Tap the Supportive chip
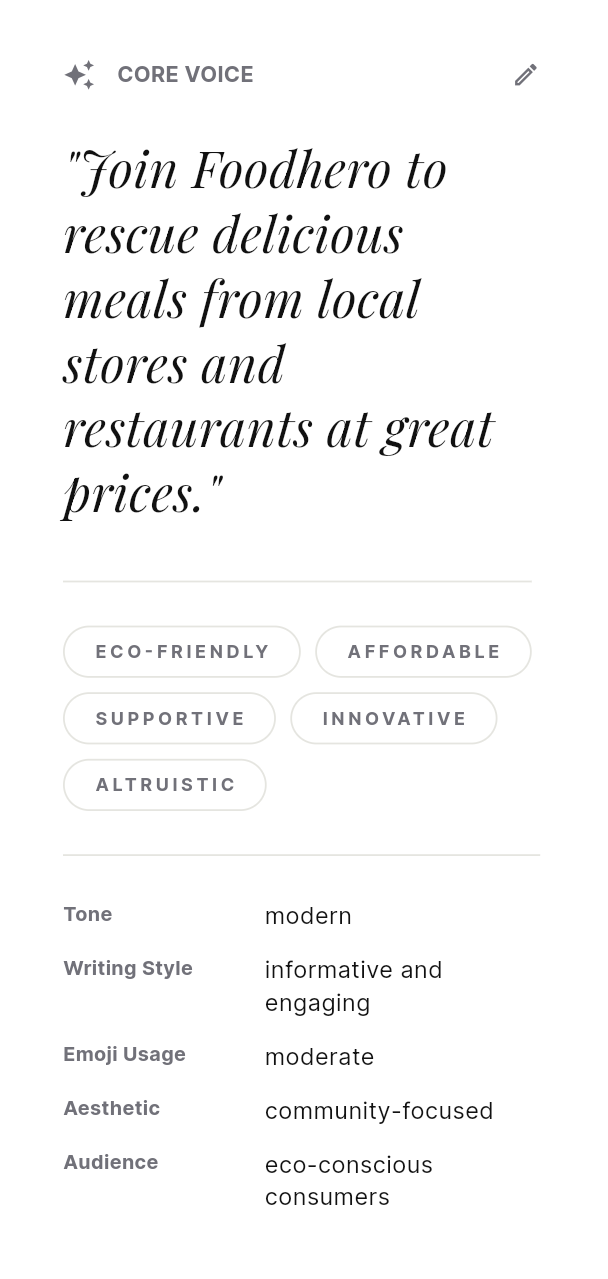The height and width of the screenshot is (1279, 608). [x=170, y=718]
